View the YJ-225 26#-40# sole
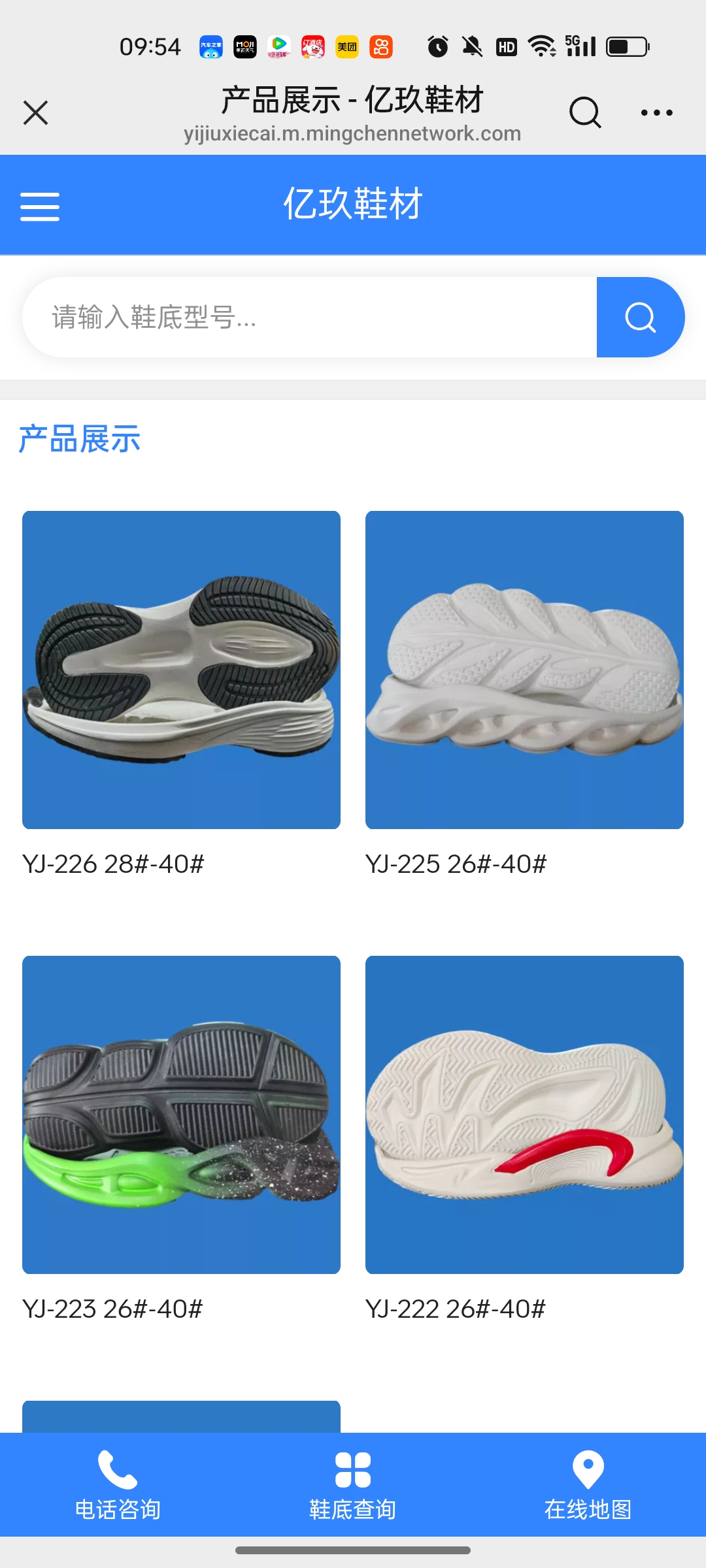The width and height of the screenshot is (706, 1568). (x=524, y=670)
